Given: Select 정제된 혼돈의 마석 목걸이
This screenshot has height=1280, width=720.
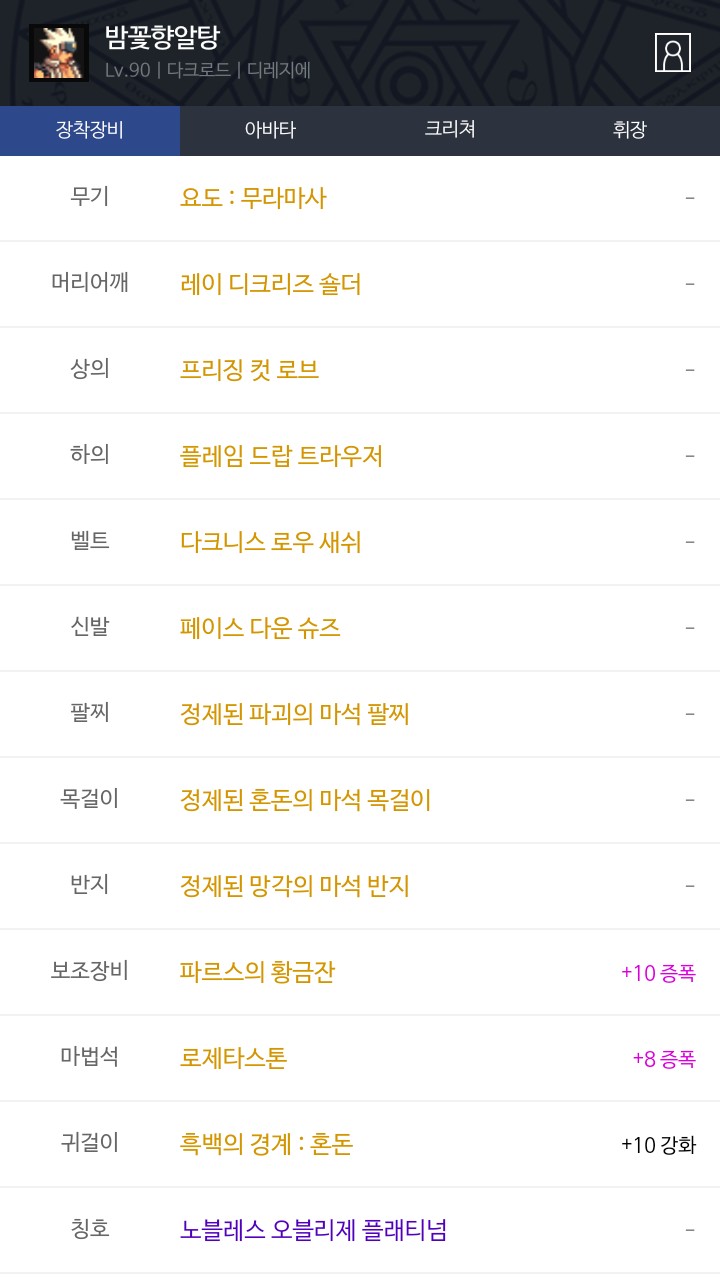Looking at the screenshot, I should click(x=305, y=800).
